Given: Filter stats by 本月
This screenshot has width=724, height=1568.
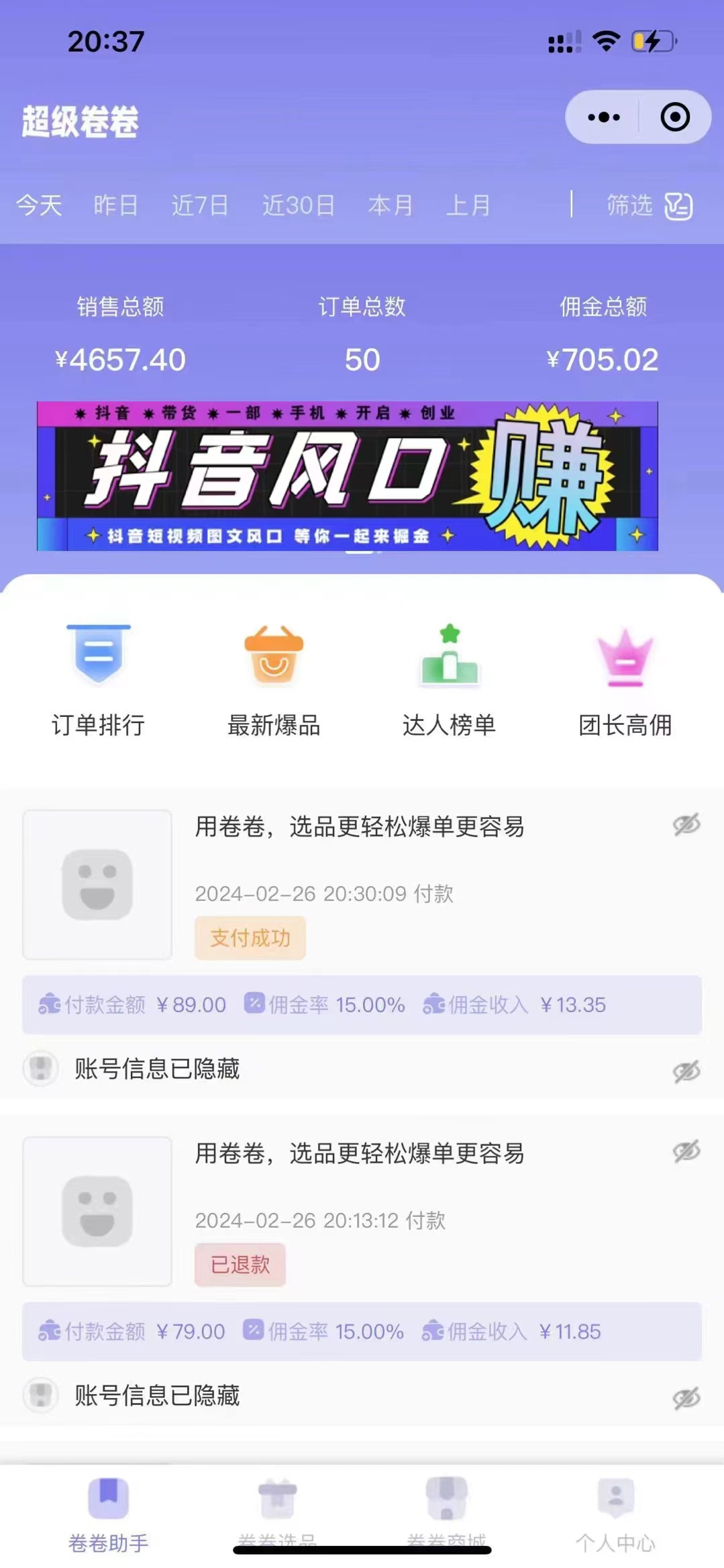Looking at the screenshot, I should pos(390,205).
